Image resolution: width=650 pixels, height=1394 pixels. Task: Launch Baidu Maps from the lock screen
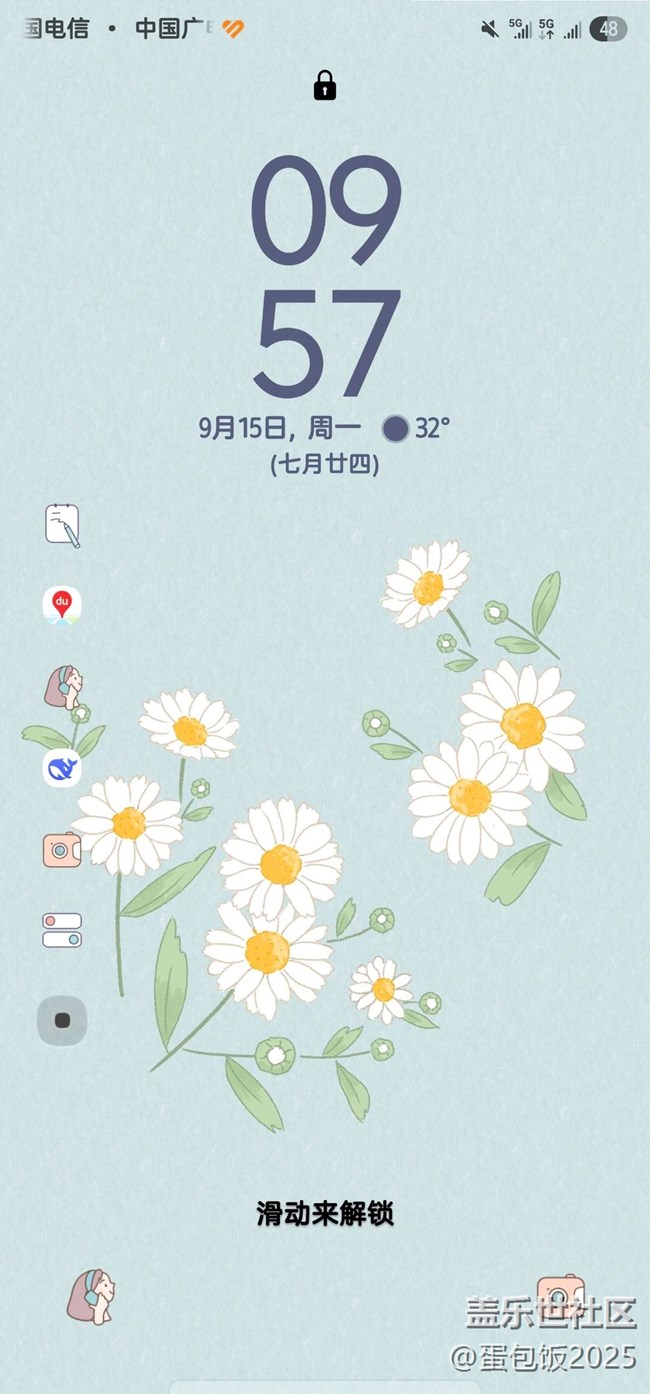click(x=62, y=606)
